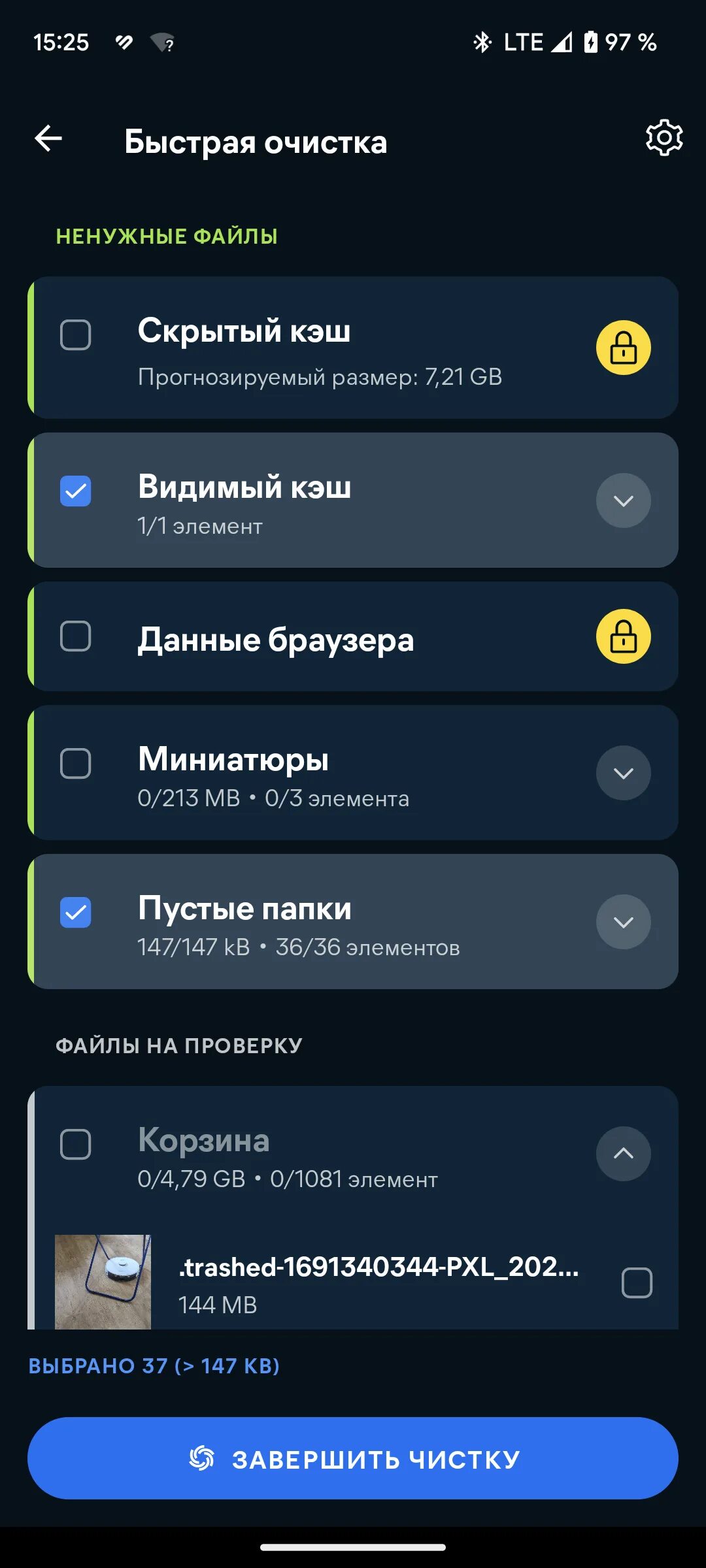Select all items in «Корзина»
The width and height of the screenshot is (706, 1568).
click(x=76, y=1145)
